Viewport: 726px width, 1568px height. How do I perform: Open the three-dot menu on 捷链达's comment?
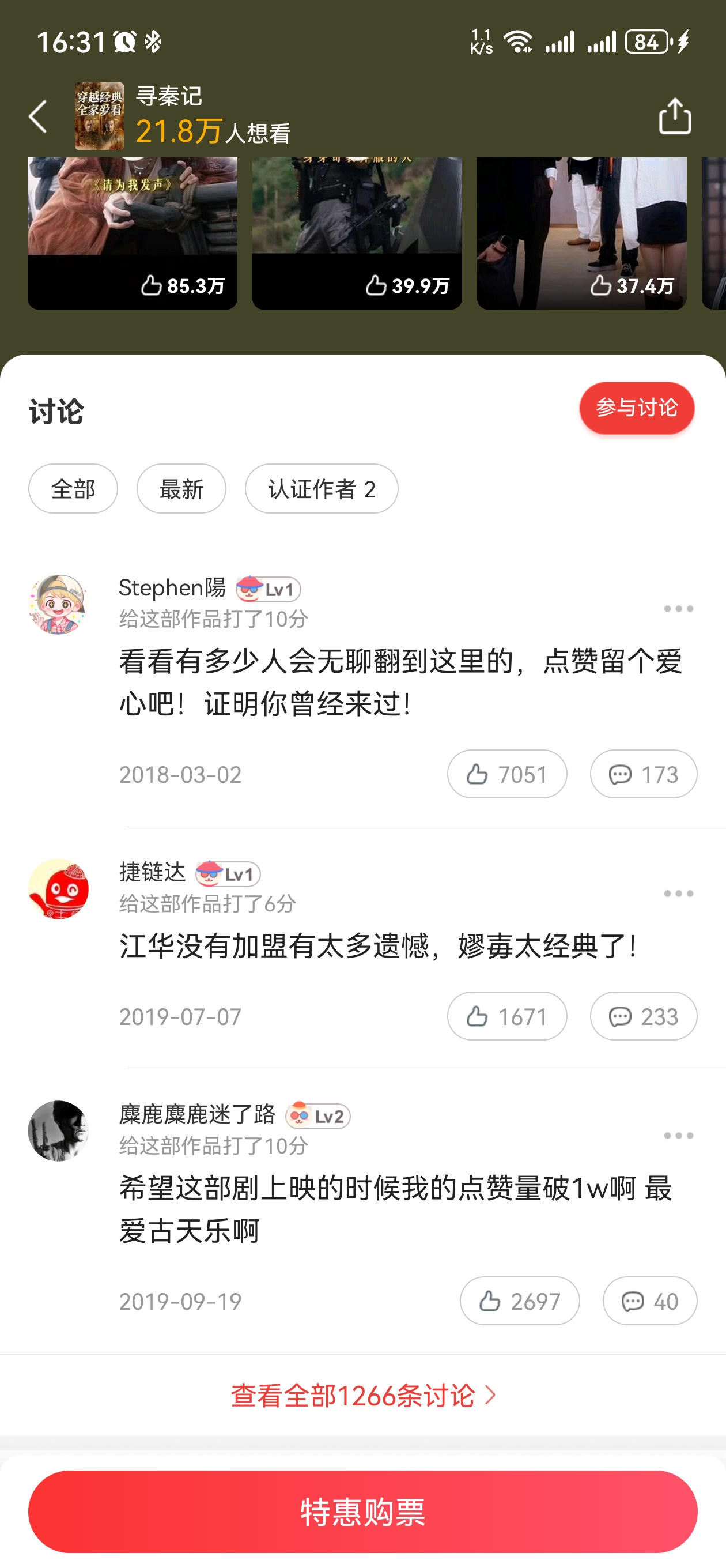click(679, 892)
